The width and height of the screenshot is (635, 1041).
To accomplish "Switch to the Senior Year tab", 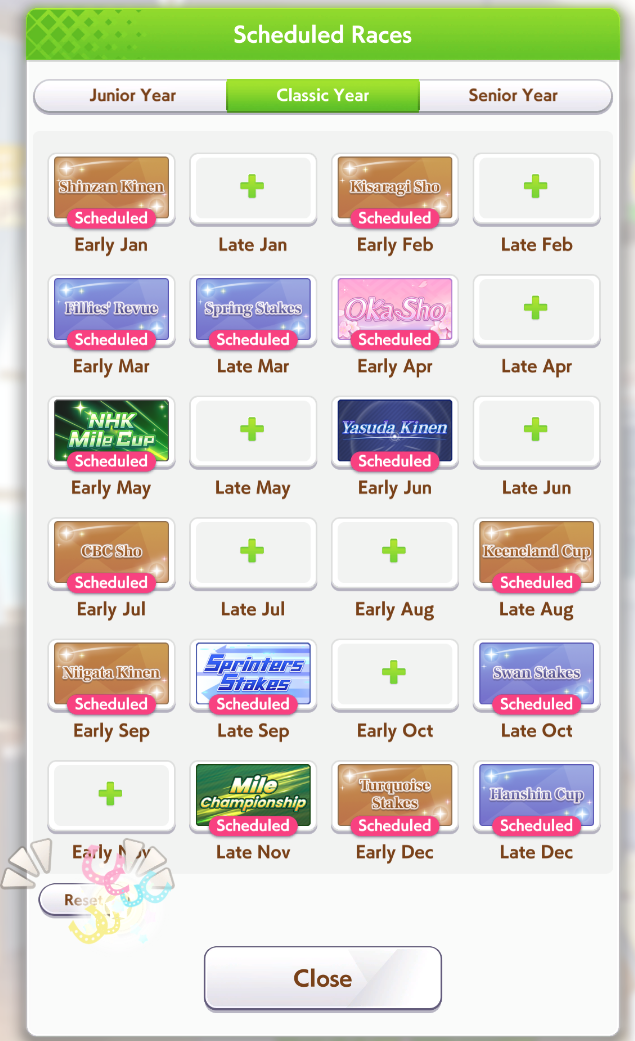I will [513, 96].
